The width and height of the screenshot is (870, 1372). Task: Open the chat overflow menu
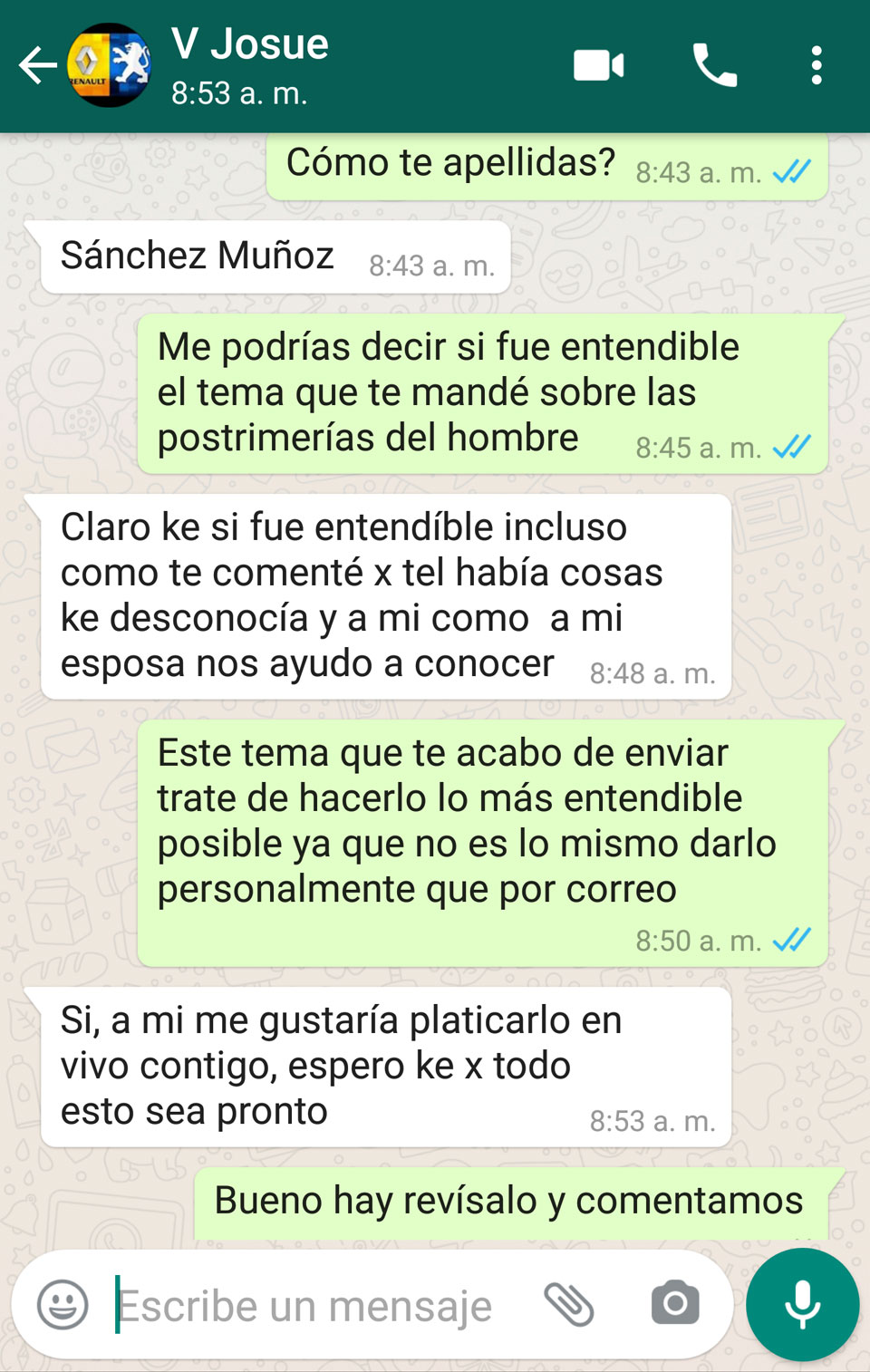coord(817,65)
